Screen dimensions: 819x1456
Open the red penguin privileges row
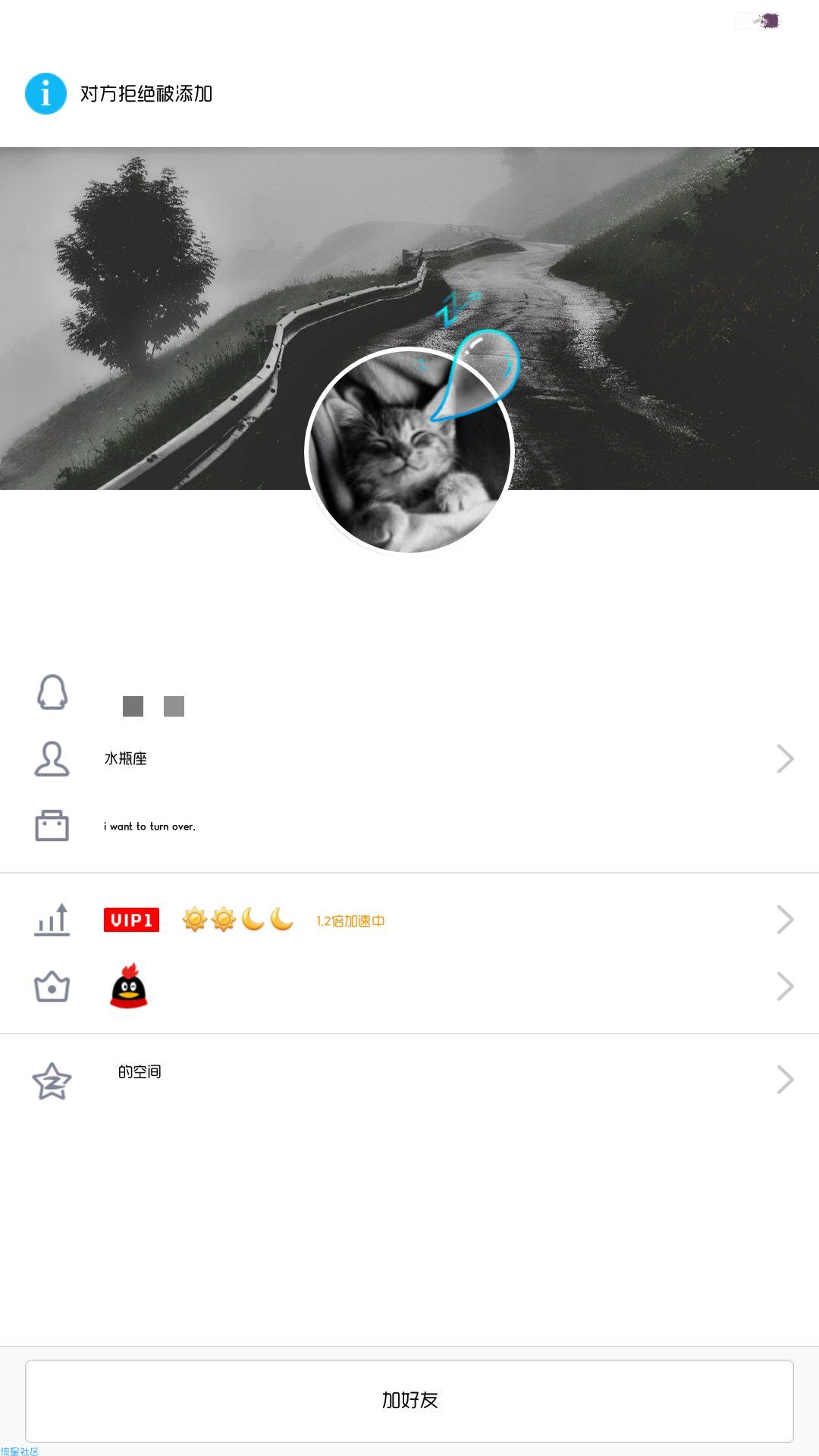coord(409,987)
